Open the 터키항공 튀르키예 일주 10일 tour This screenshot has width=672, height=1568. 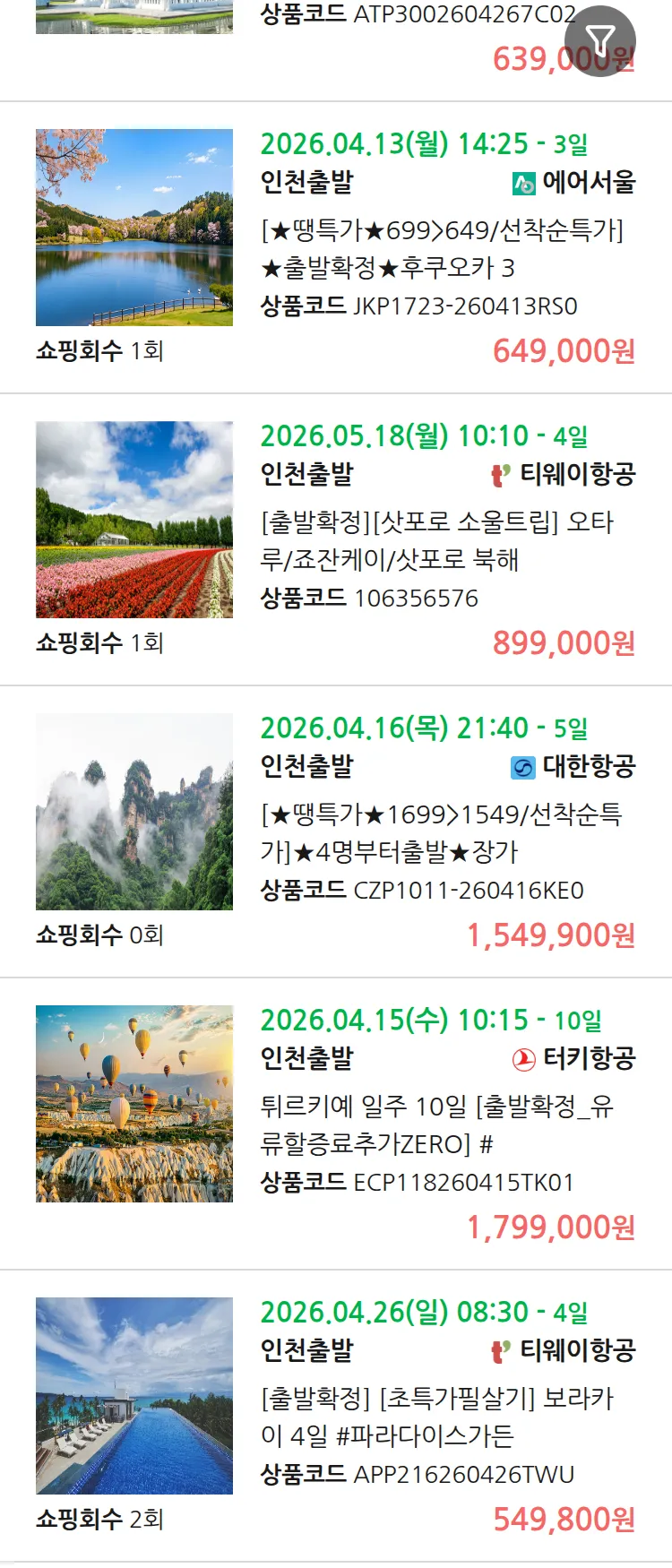(x=437, y=1125)
